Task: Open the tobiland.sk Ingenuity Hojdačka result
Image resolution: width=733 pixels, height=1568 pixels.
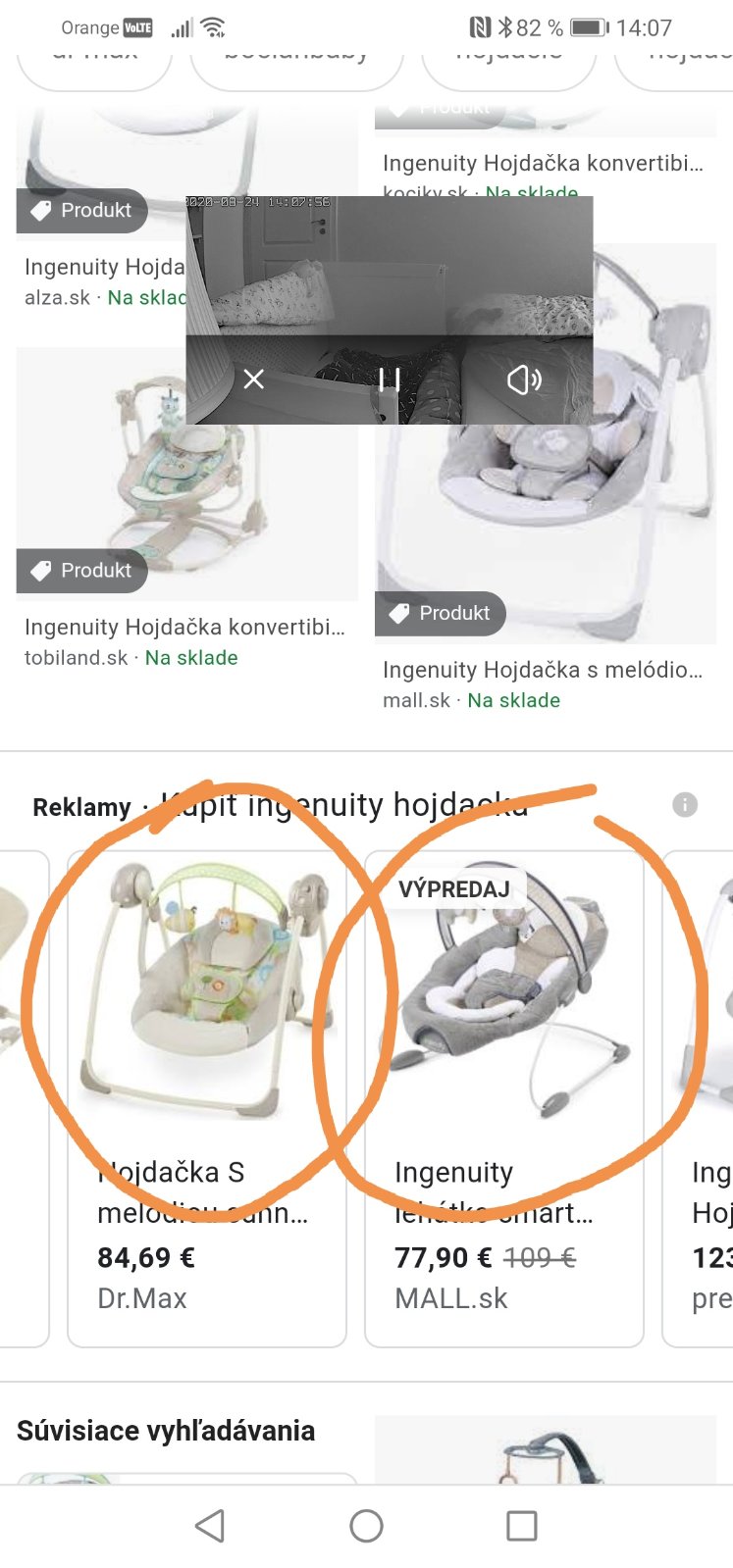Action: click(x=184, y=627)
